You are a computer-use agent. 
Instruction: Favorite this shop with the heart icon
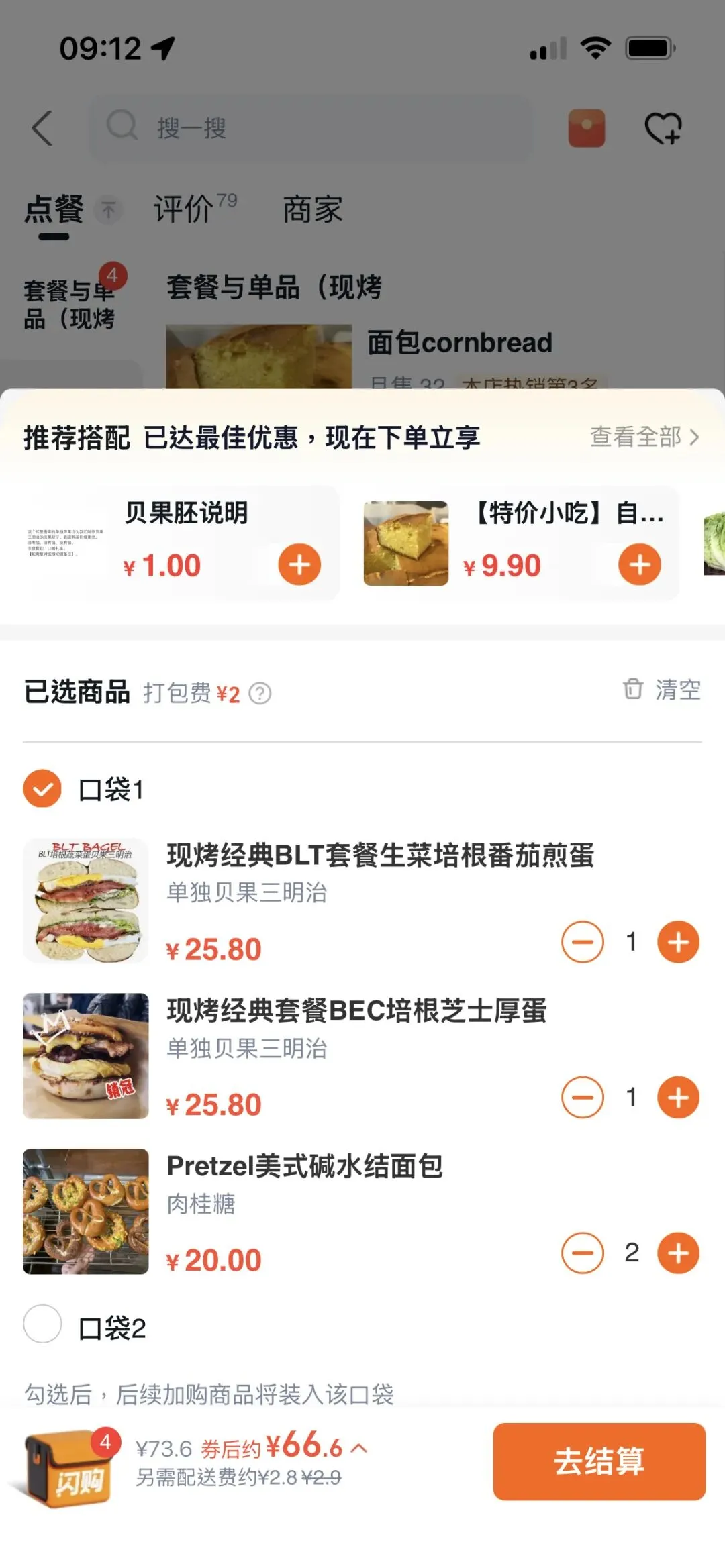pos(663,127)
